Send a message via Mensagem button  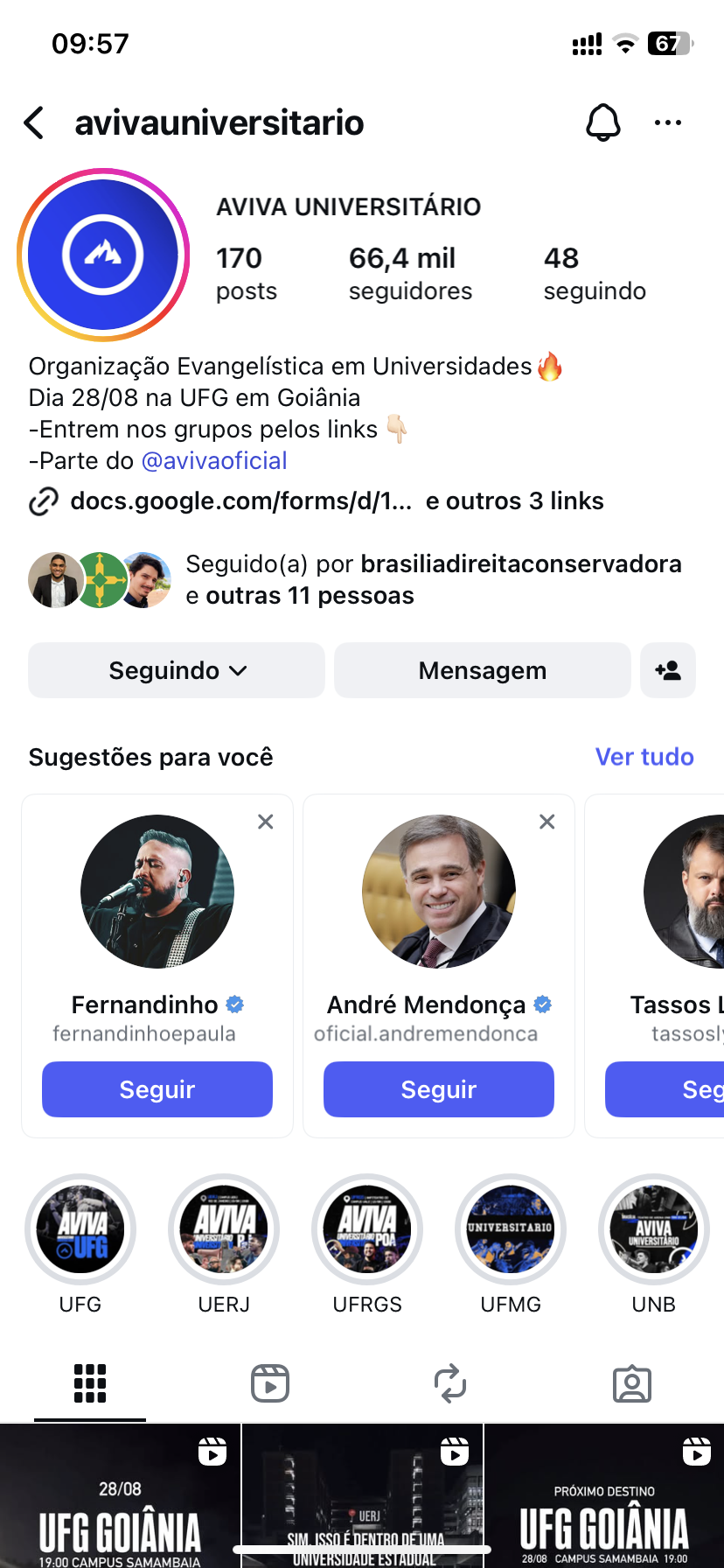482,670
